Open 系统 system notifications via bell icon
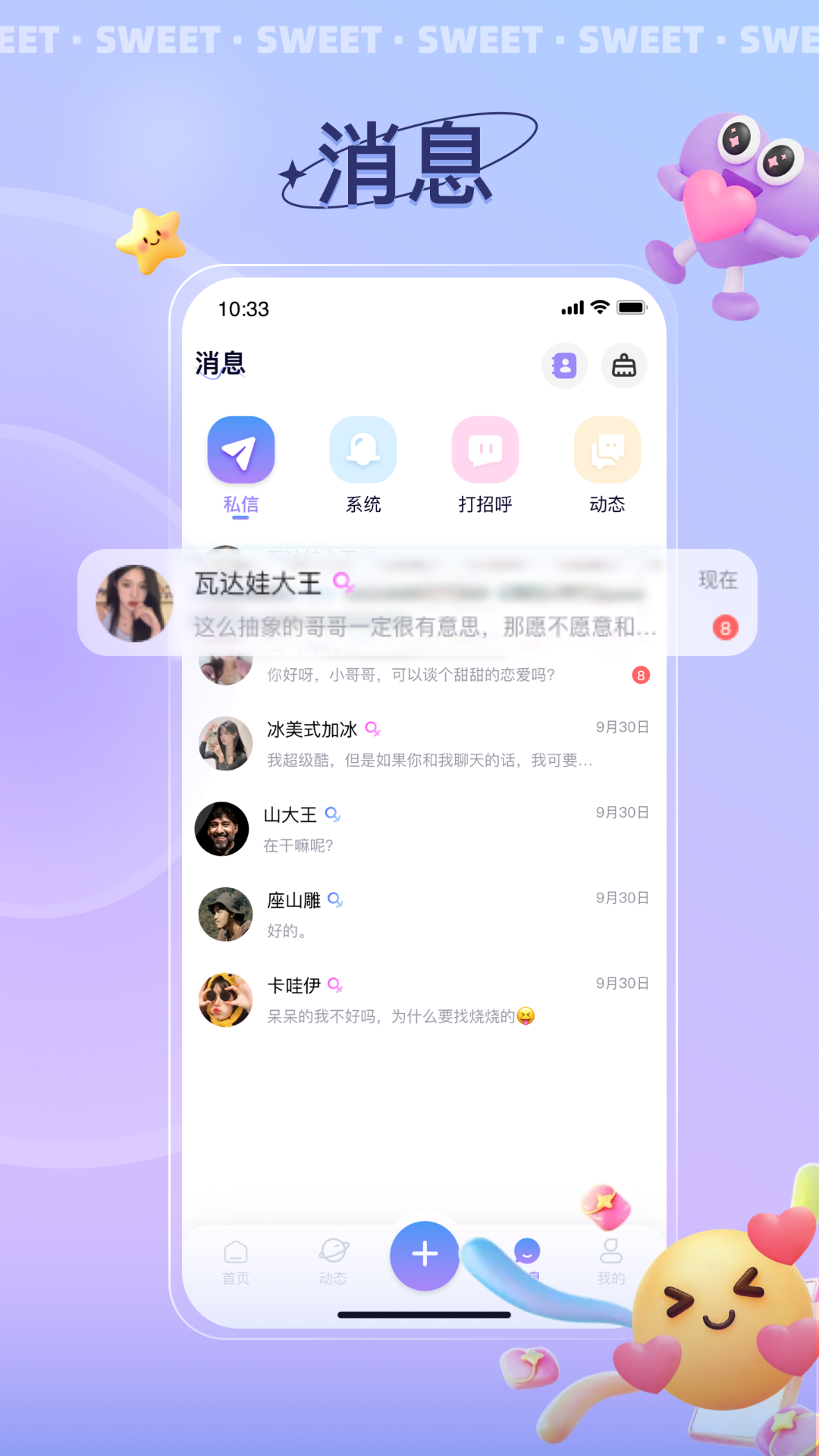The width and height of the screenshot is (819, 1456). [x=362, y=450]
